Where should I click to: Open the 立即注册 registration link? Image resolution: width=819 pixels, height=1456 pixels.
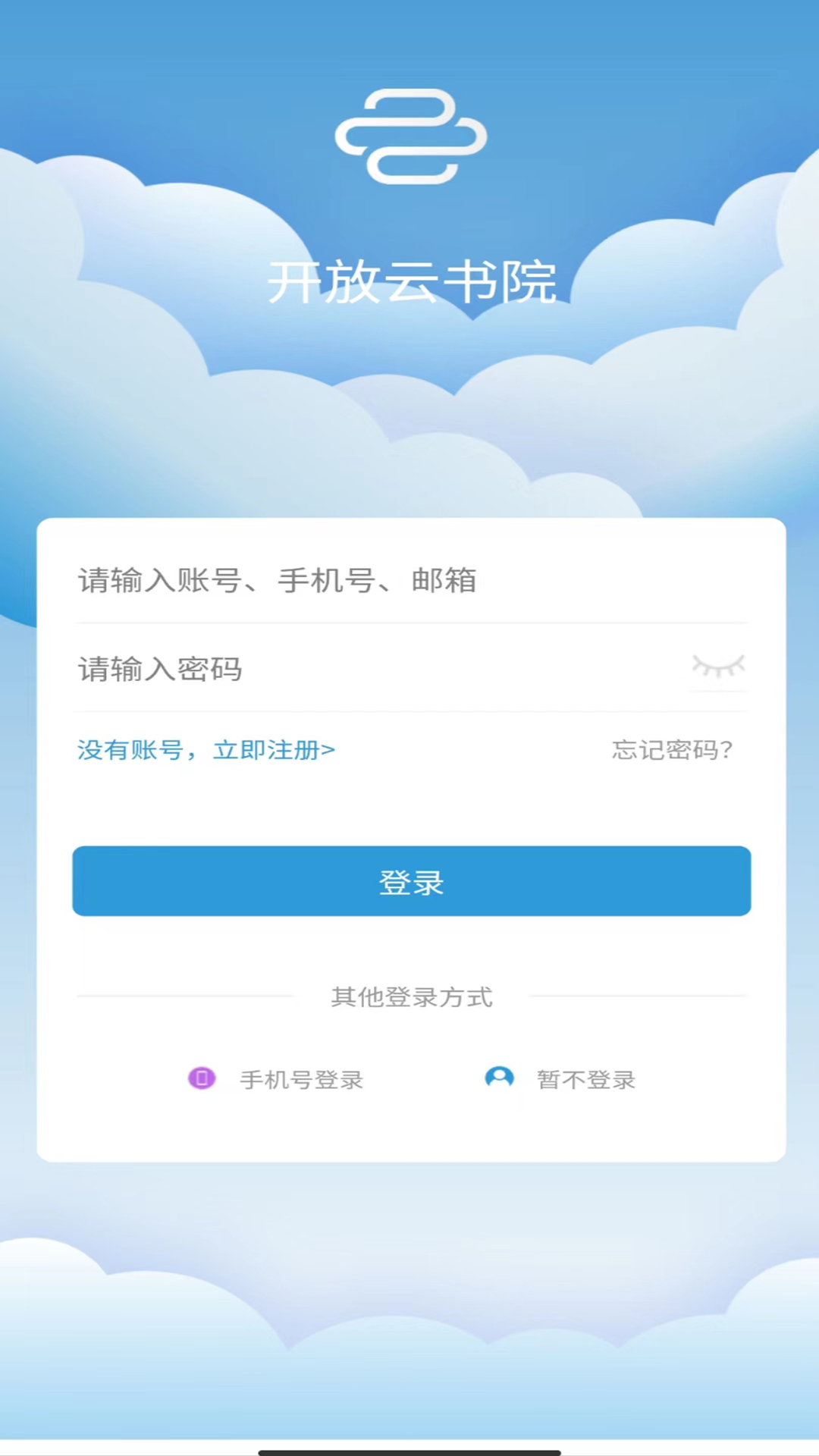(273, 750)
